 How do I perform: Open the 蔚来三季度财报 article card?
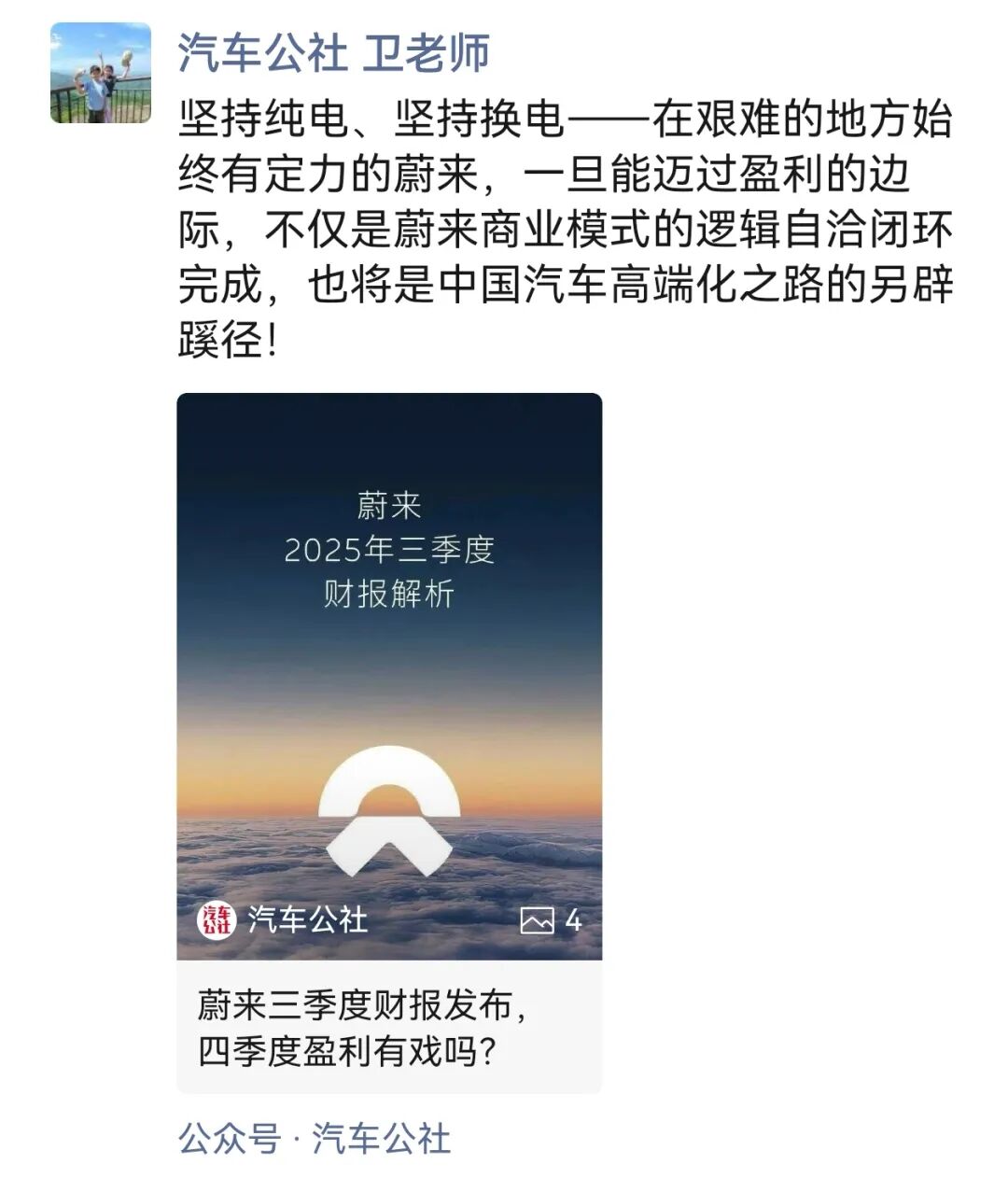coord(389,742)
